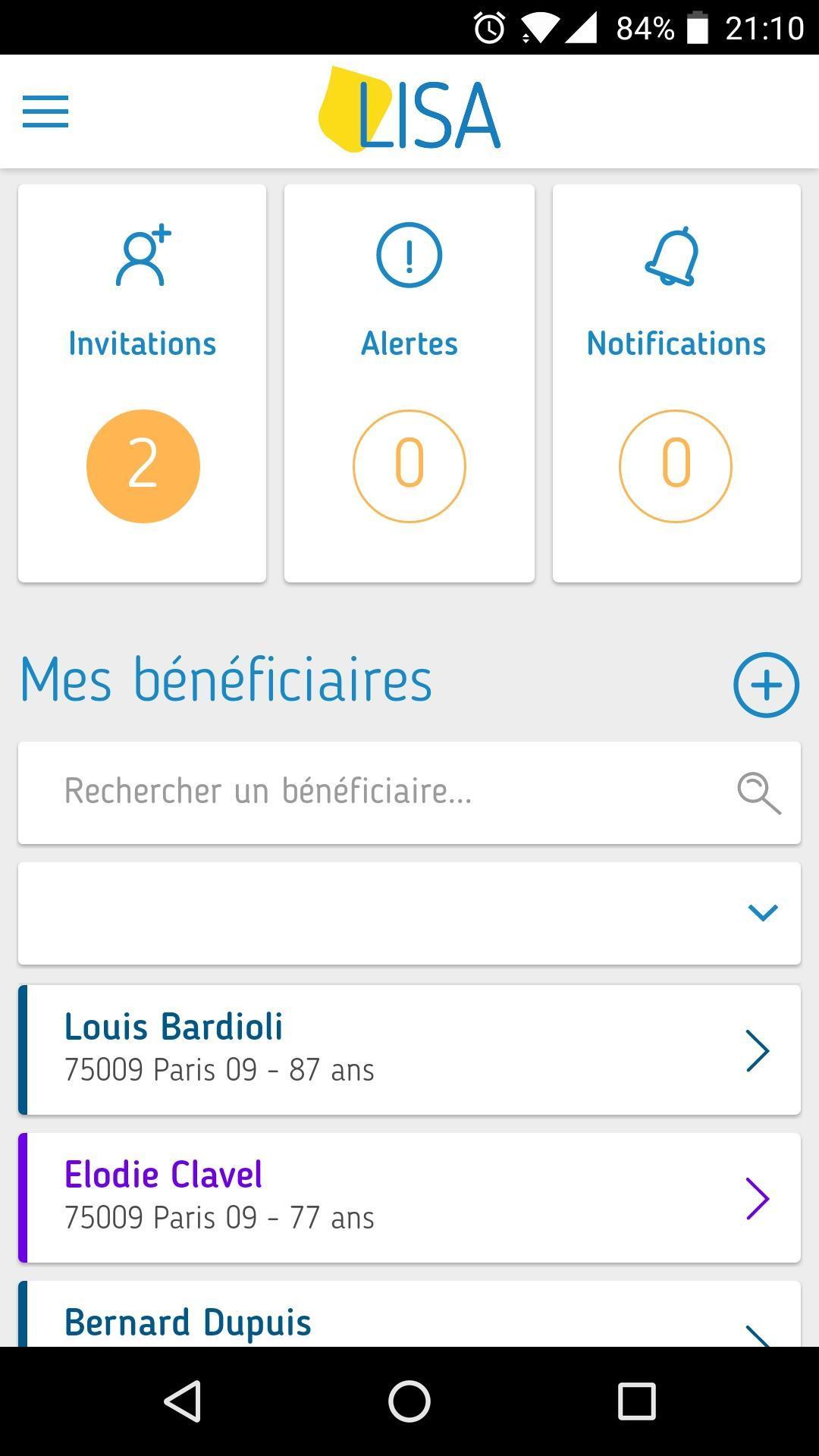This screenshot has height=1456, width=819.
Task: Go to the home screen
Action: pyautogui.click(x=409, y=1401)
